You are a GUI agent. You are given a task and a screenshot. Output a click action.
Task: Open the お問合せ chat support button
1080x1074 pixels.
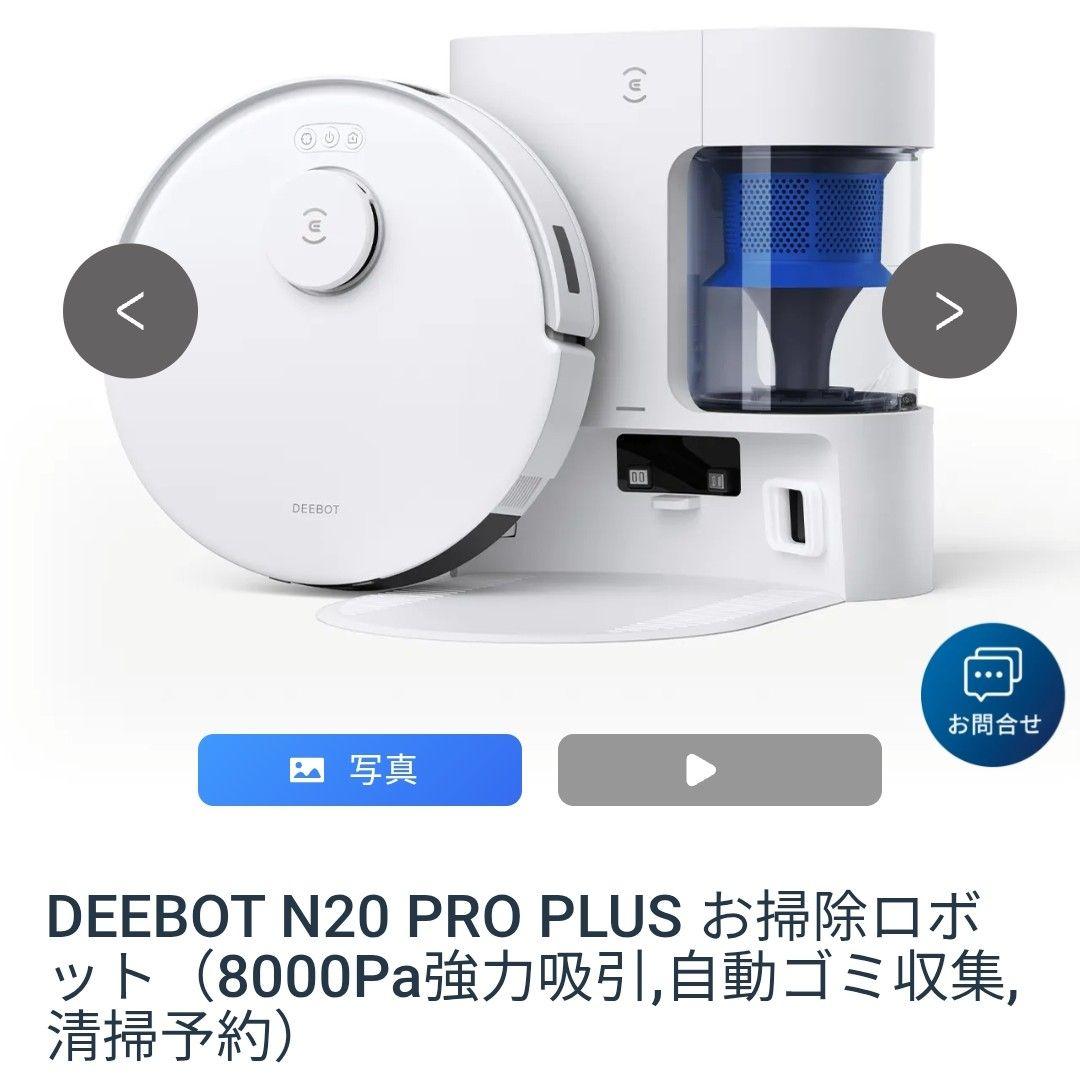pyautogui.click(x=993, y=693)
